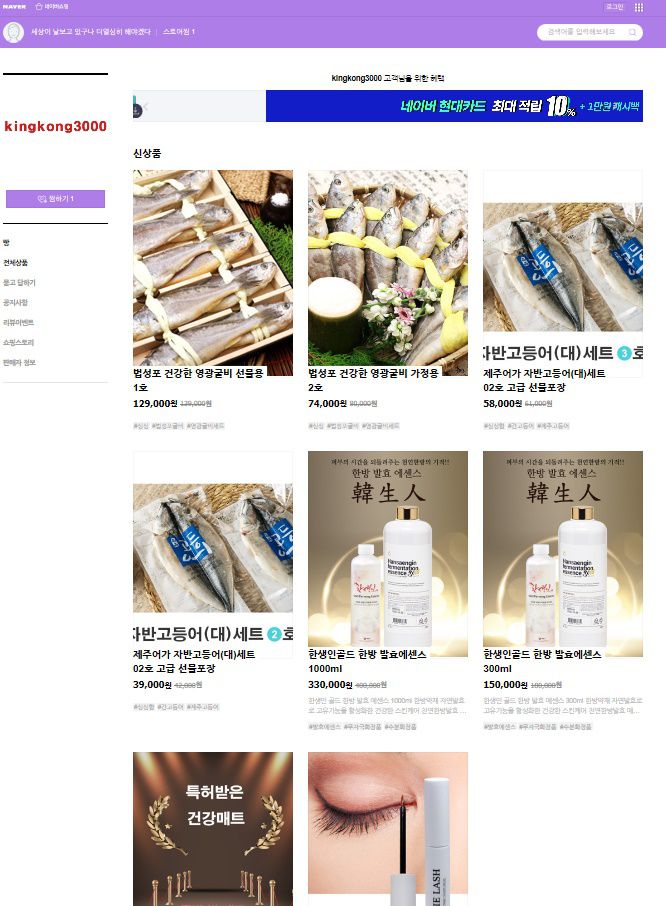Open the eyelash serum product
The image size is (666, 906).
(387, 830)
